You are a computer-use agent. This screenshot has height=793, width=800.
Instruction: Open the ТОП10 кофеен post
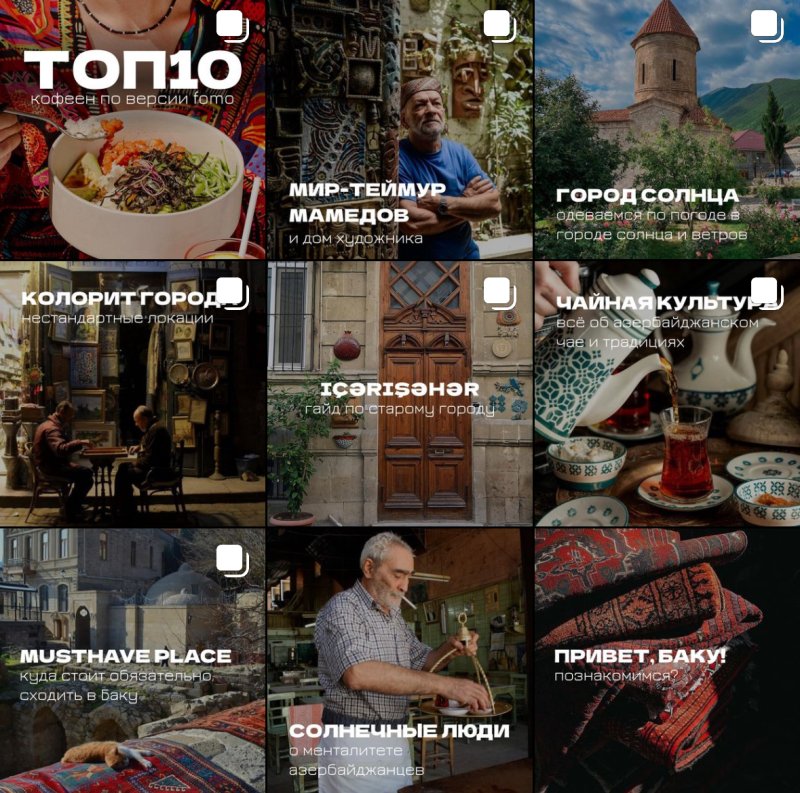(x=132, y=130)
